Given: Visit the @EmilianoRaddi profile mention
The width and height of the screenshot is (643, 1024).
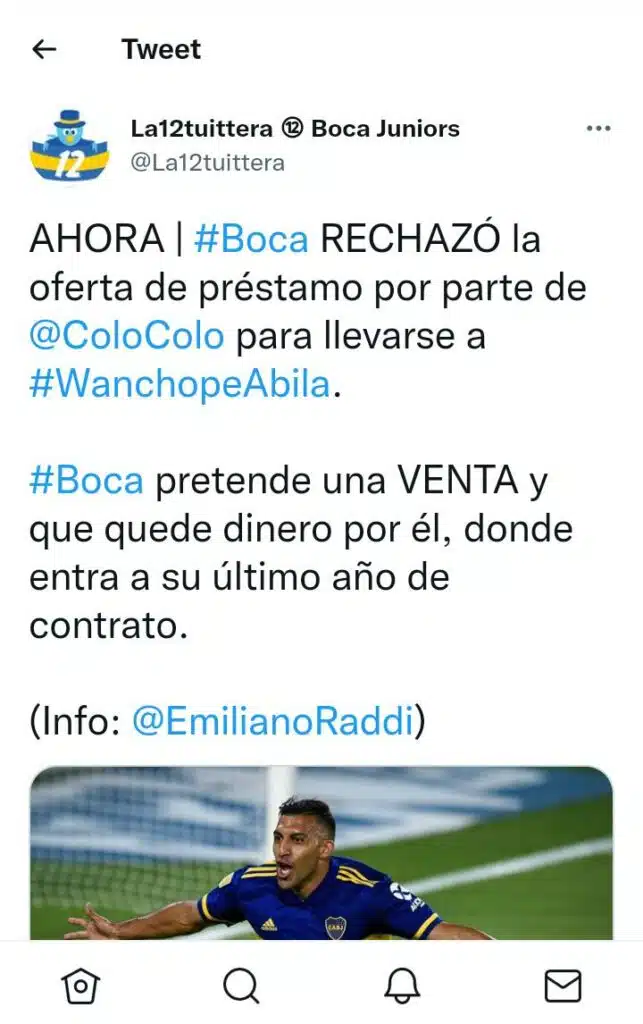Looking at the screenshot, I should 273,722.
